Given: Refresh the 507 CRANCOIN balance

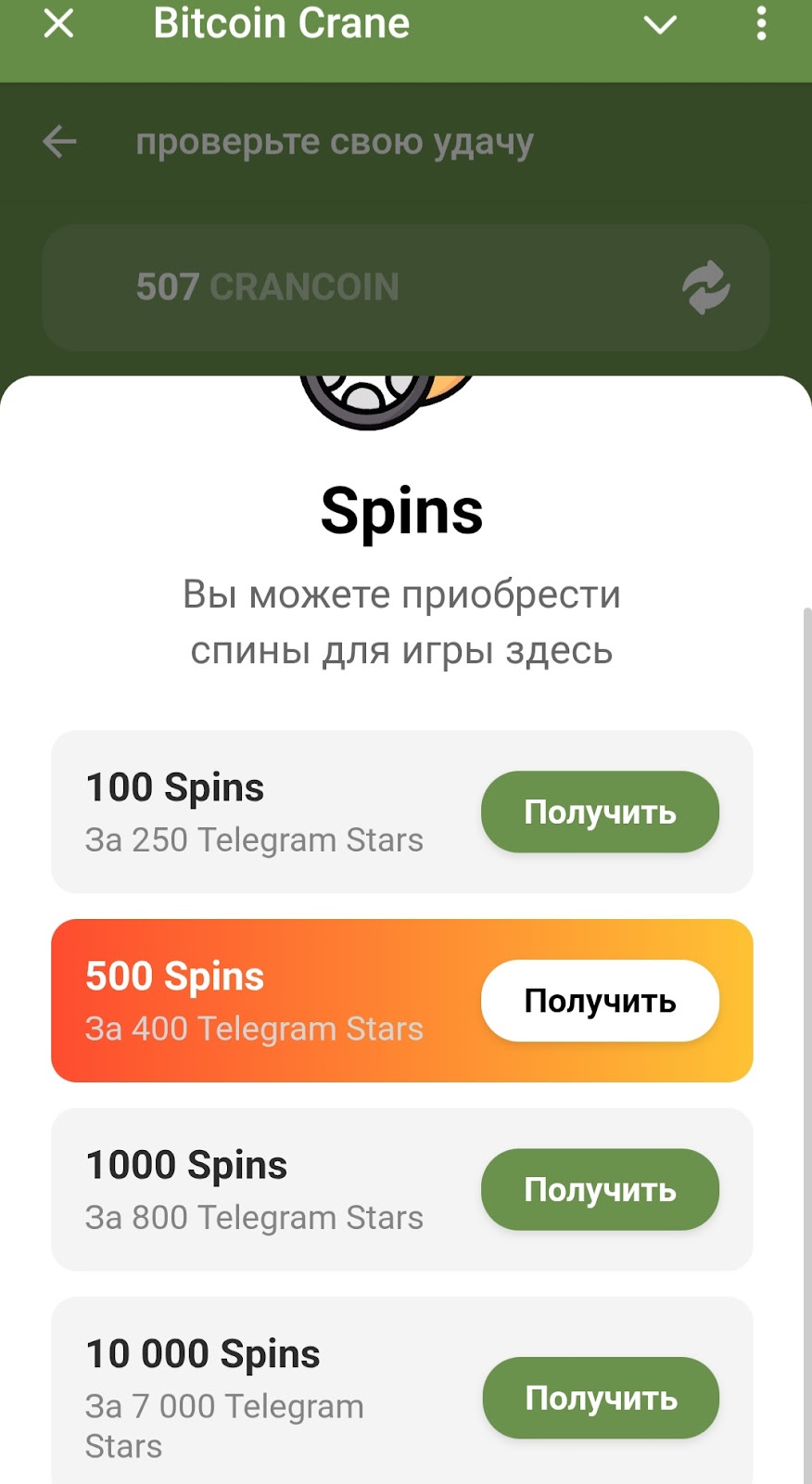Looking at the screenshot, I should 706,287.
